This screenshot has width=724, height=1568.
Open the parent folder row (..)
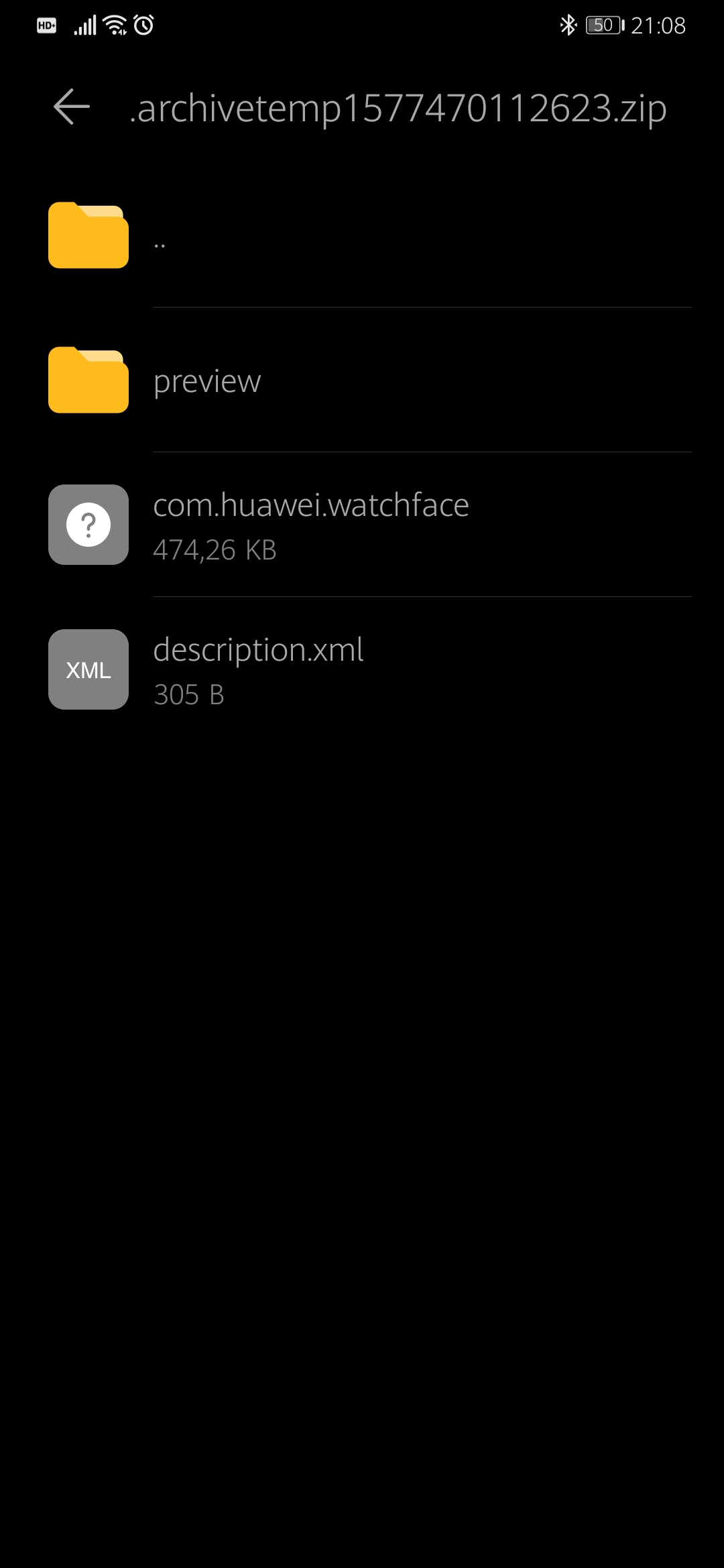click(362, 235)
